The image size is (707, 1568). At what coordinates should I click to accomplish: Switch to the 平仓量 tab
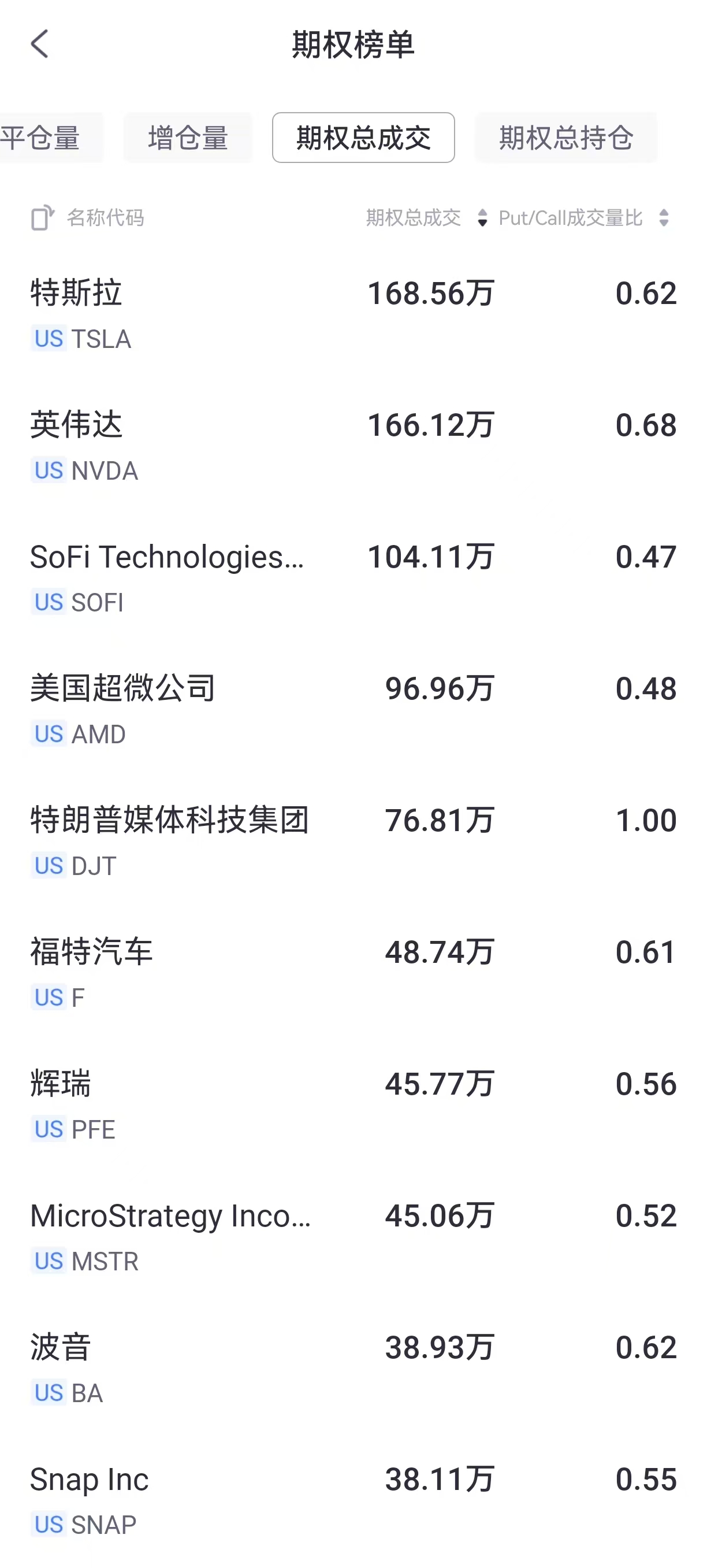[43, 138]
